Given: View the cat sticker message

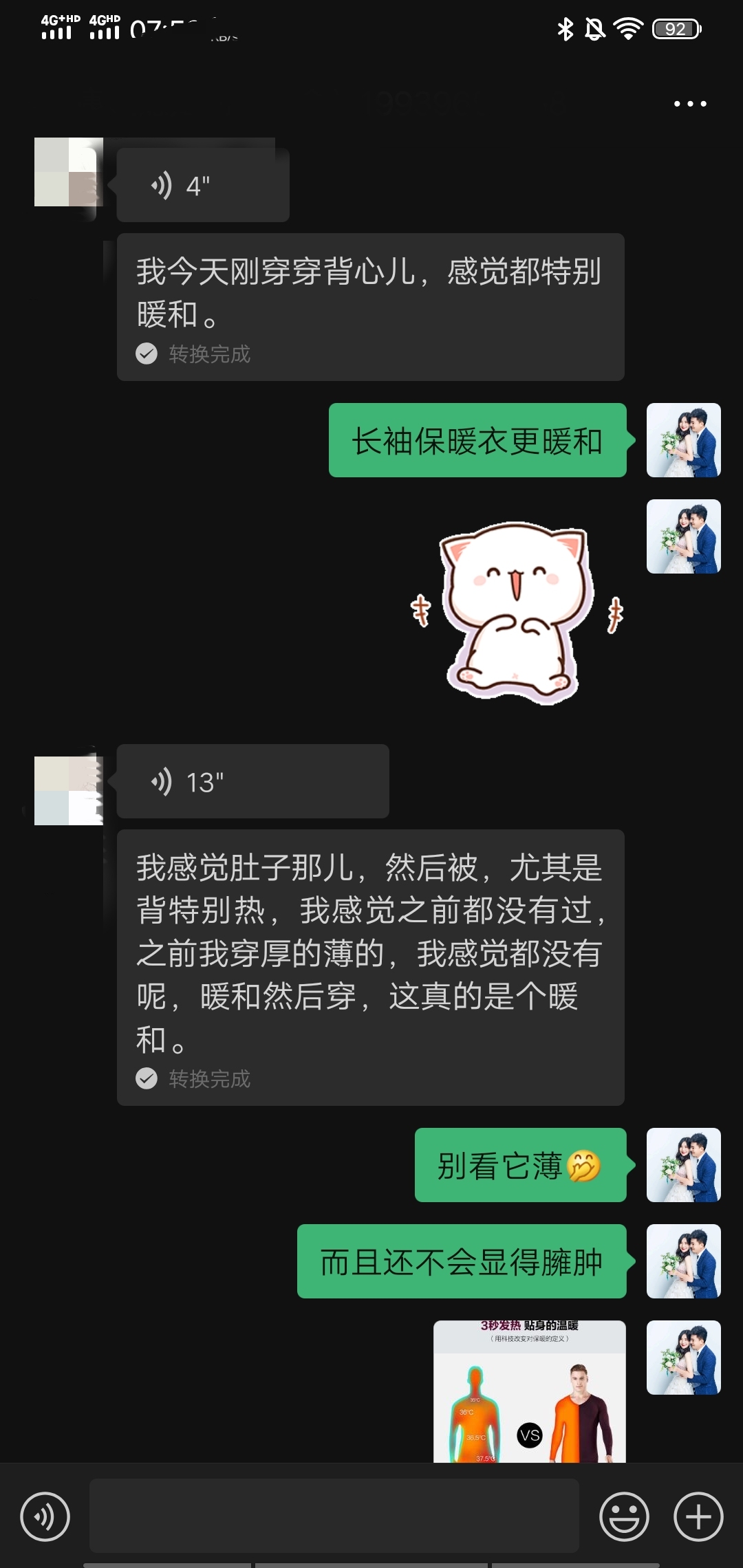Looking at the screenshot, I should [x=517, y=612].
